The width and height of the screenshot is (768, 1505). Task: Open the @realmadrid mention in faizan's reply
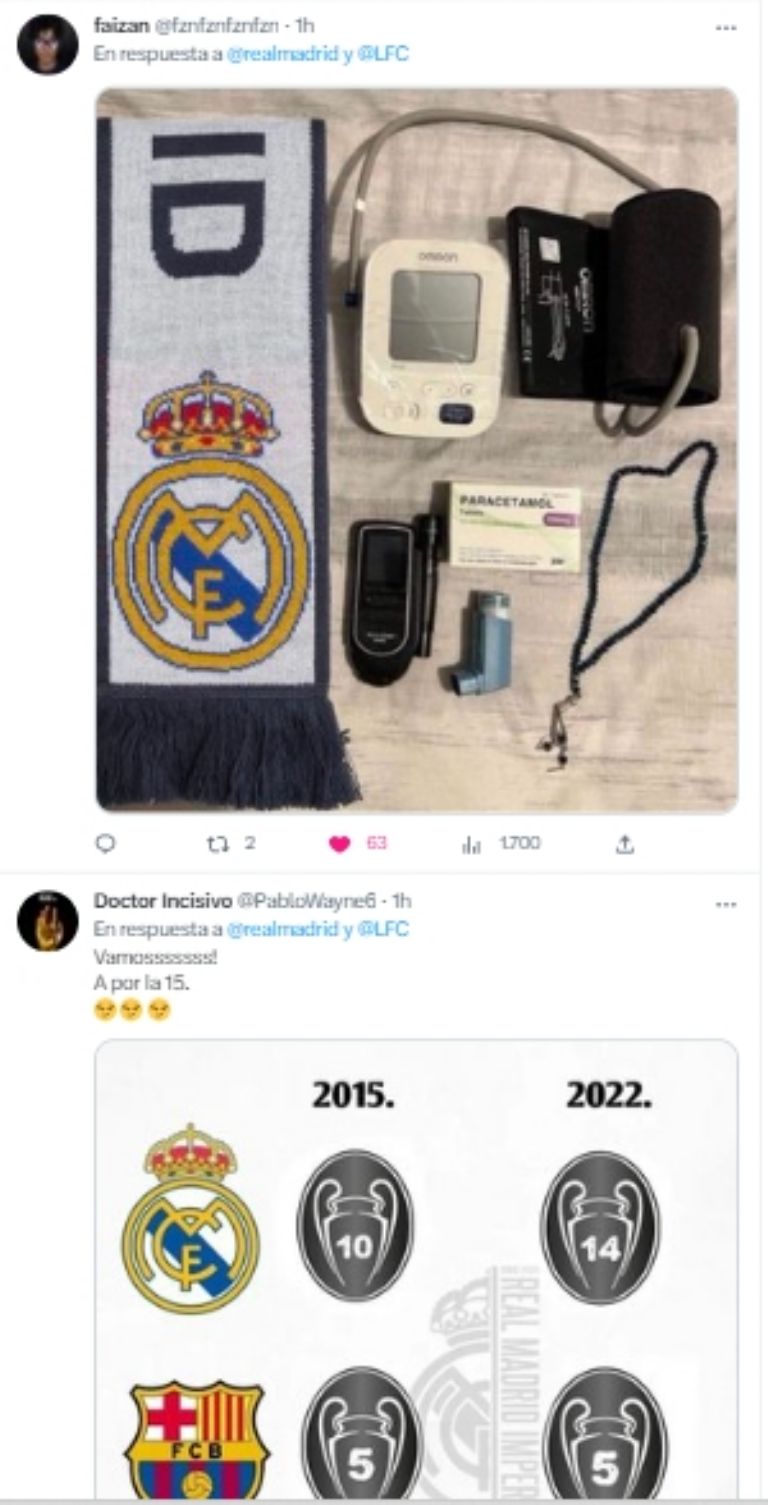coord(267,54)
